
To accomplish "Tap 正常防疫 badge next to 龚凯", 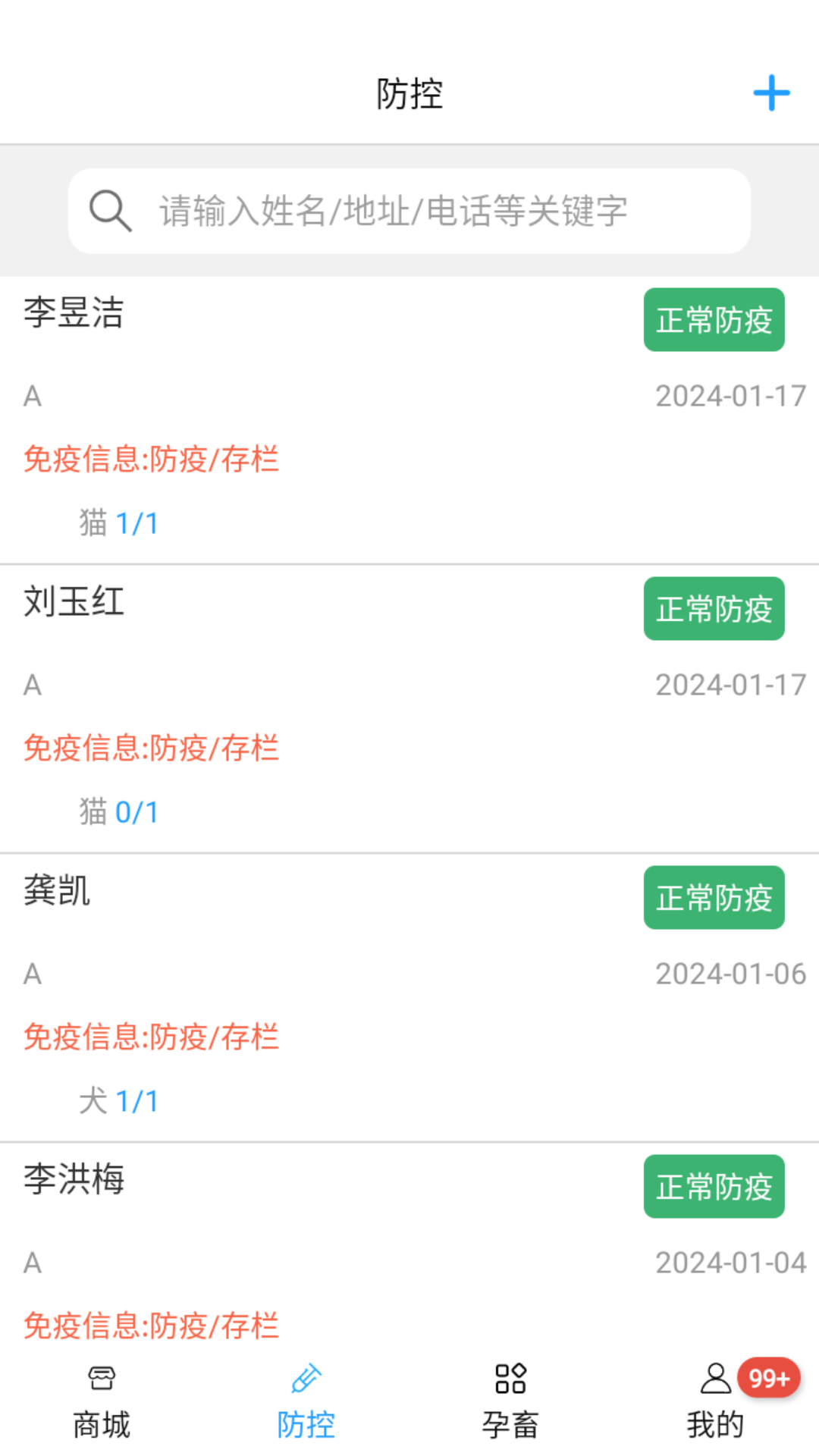I will (x=714, y=898).
